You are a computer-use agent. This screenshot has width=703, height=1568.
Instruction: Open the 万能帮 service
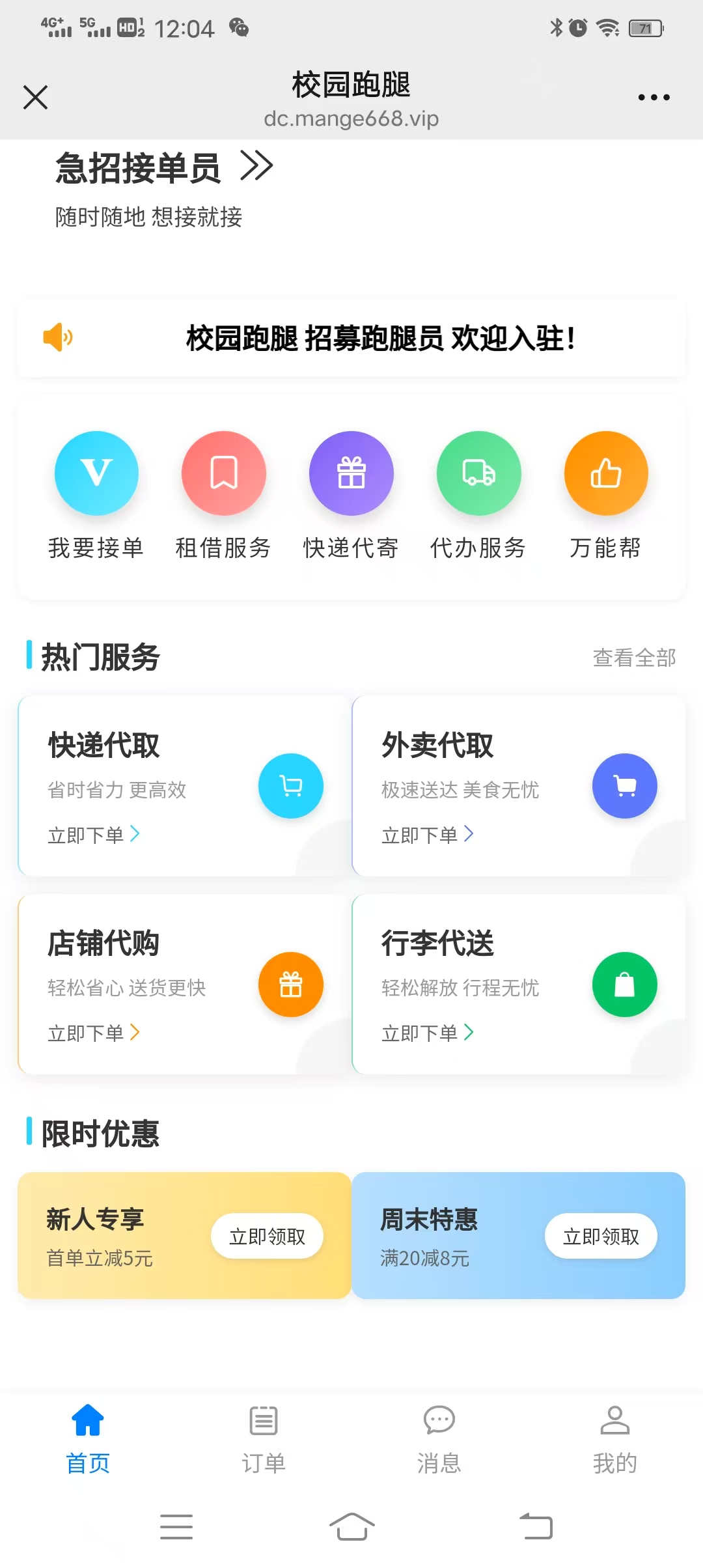(x=606, y=496)
